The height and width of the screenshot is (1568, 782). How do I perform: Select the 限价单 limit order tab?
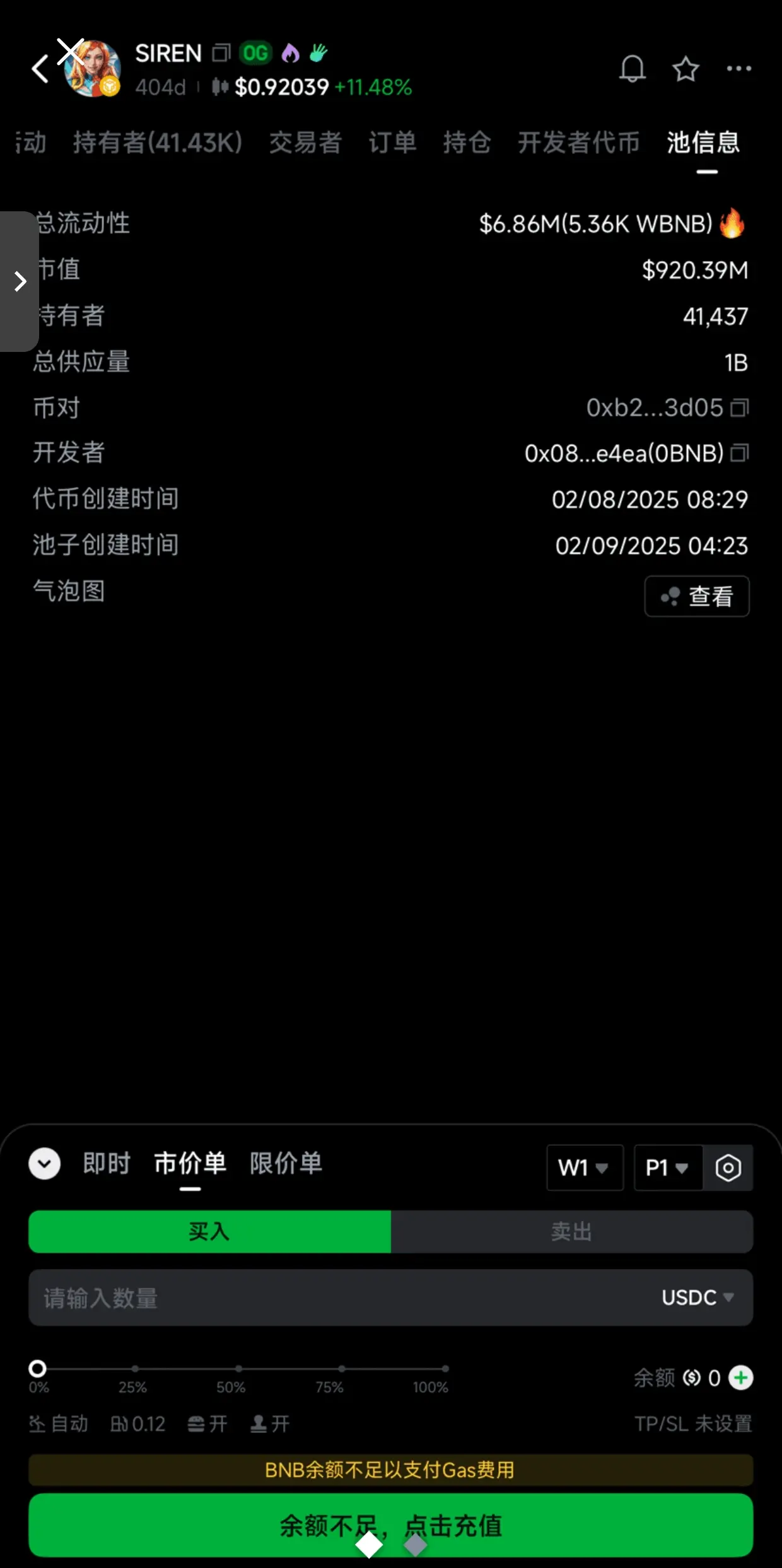[x=285, y=1164]
